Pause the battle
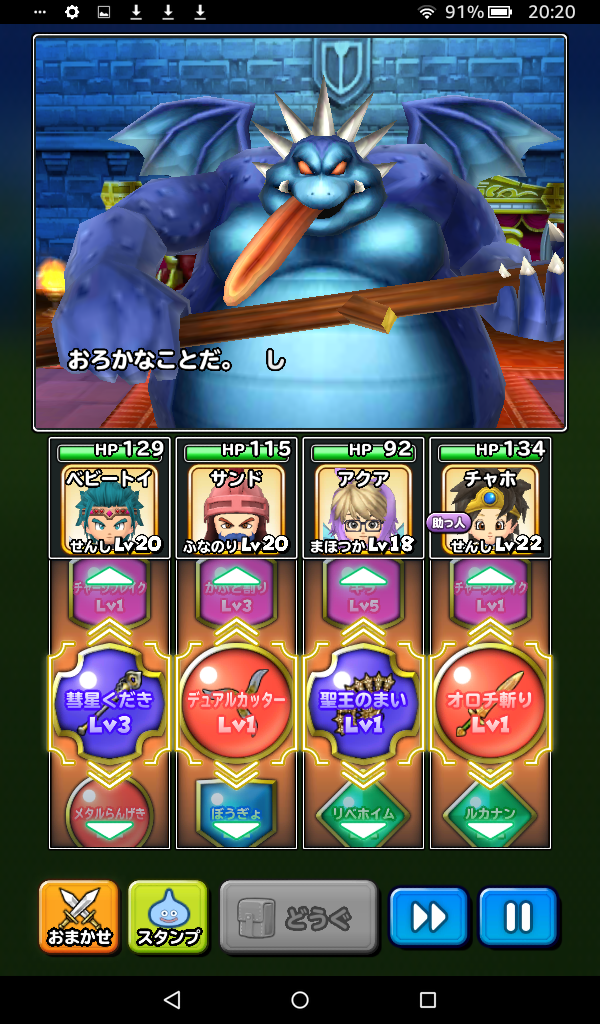Screen dimensions: 600x1024 coord(517,917)
